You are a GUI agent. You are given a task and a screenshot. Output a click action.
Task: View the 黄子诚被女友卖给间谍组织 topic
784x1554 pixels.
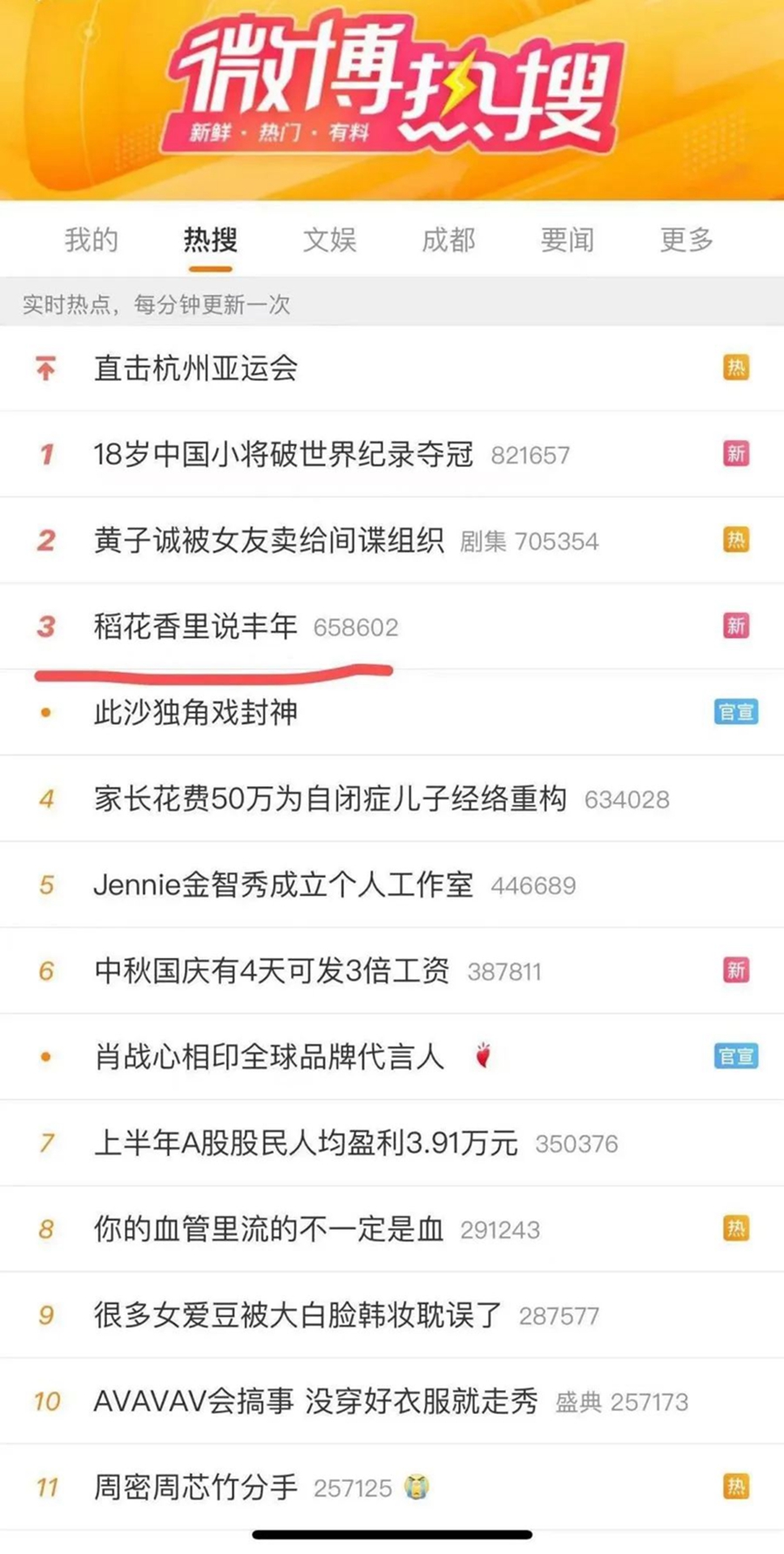269,540
